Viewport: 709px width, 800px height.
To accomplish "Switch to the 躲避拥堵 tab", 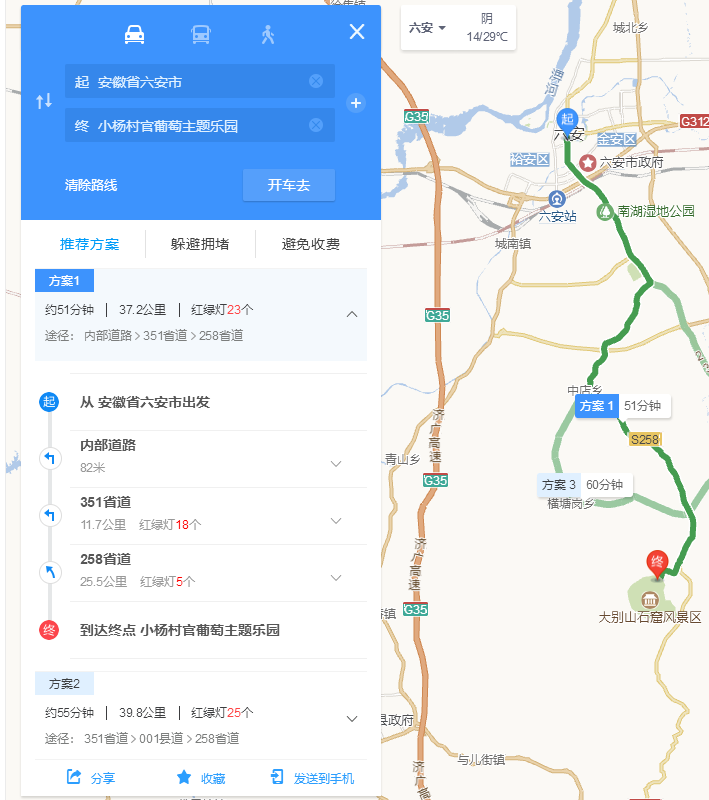I will coord(200,244).
